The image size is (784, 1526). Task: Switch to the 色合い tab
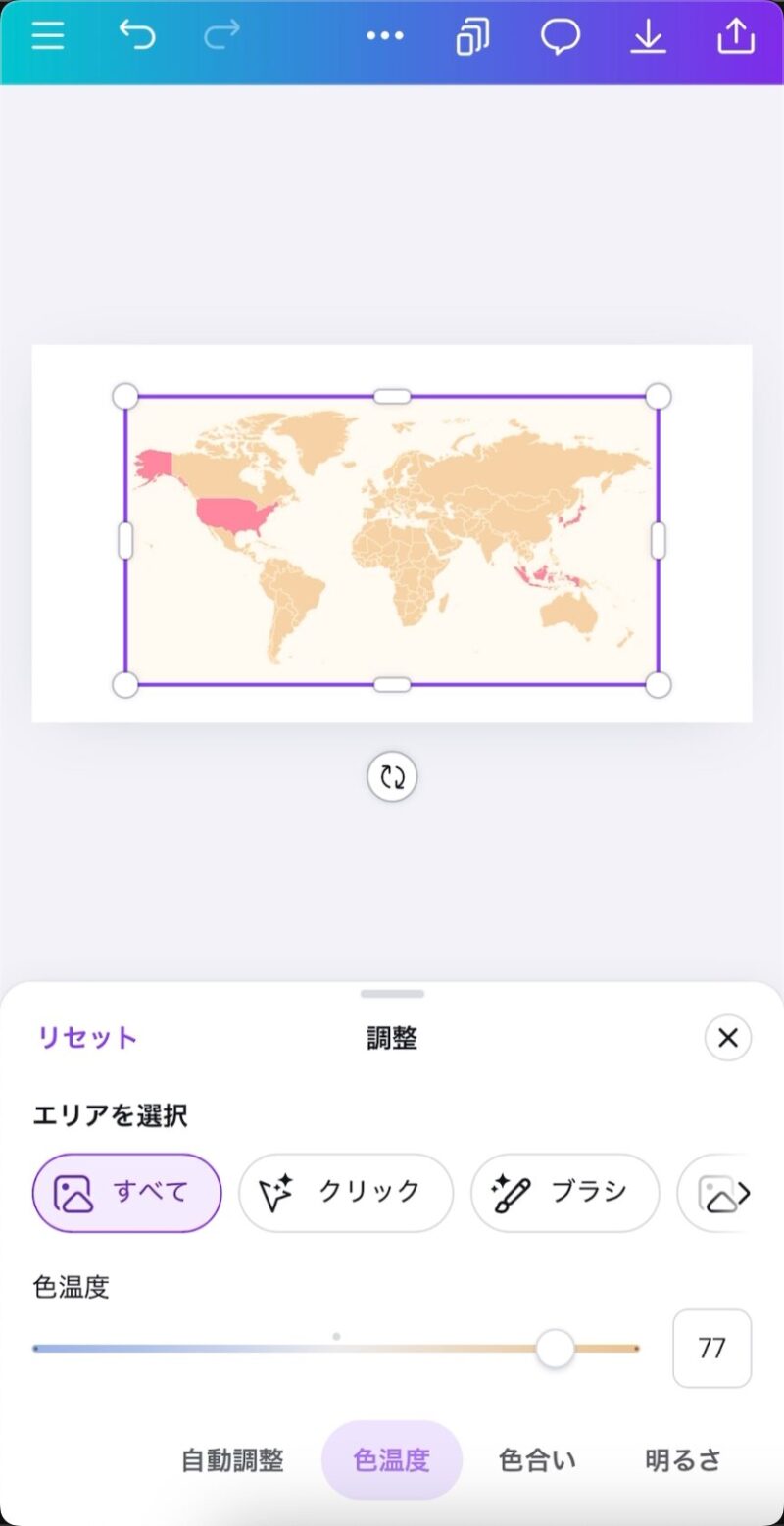[x=537, y=1460]
